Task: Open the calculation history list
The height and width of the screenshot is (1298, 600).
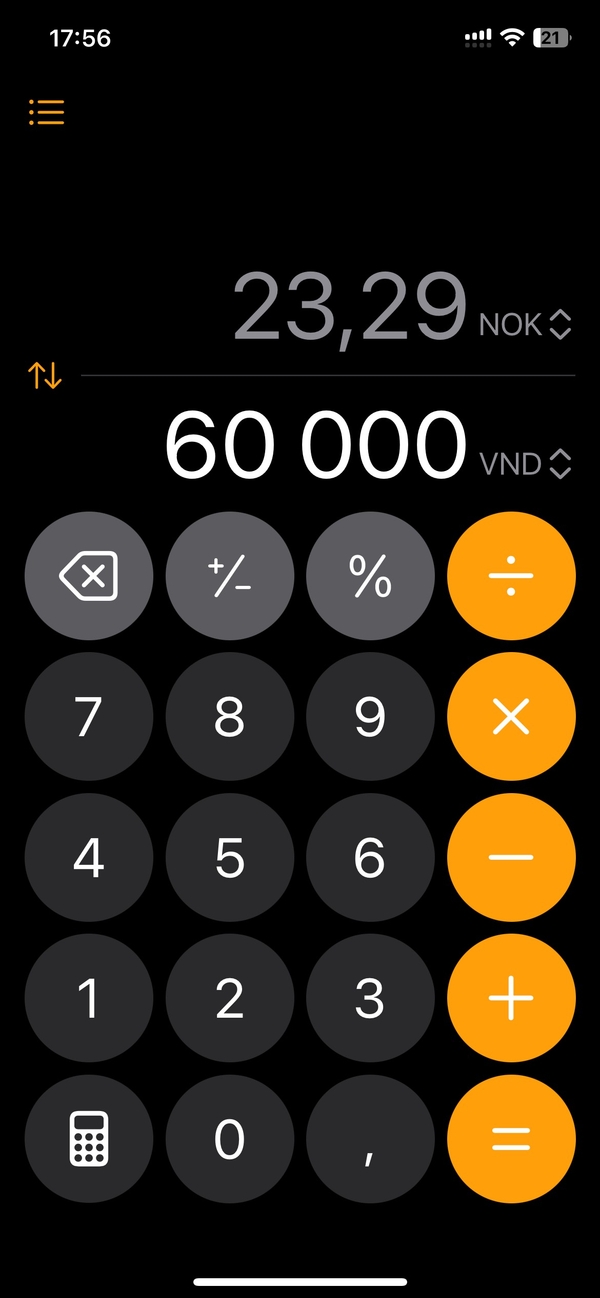Action: [x=47, y=112]
